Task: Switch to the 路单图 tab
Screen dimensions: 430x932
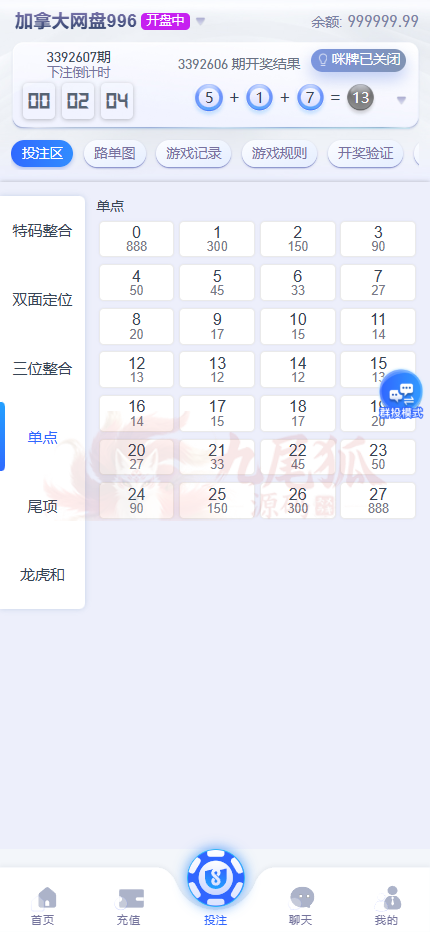Action: 115,154
